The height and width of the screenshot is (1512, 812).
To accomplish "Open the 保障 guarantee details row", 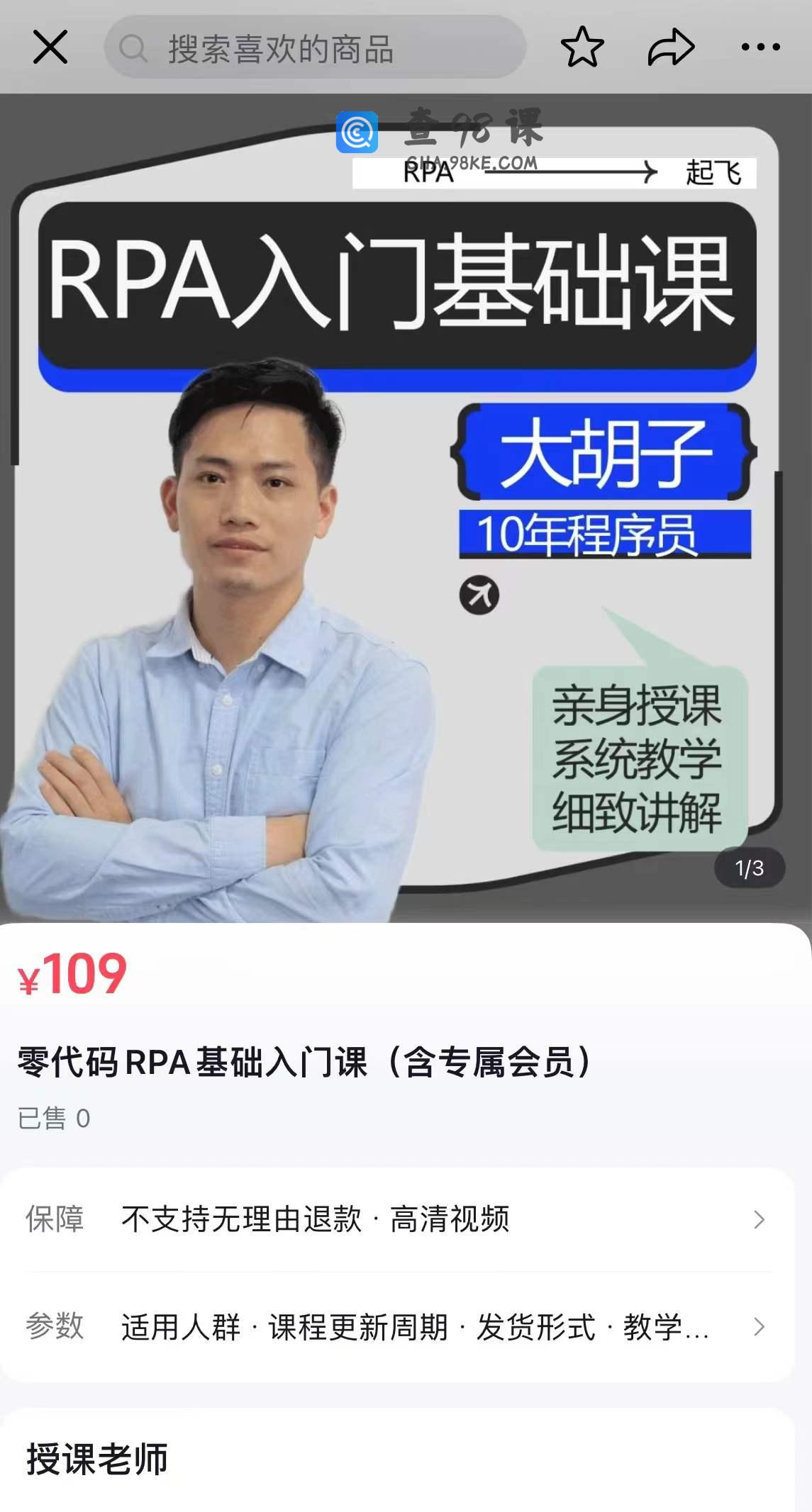I will (397, 1219).
